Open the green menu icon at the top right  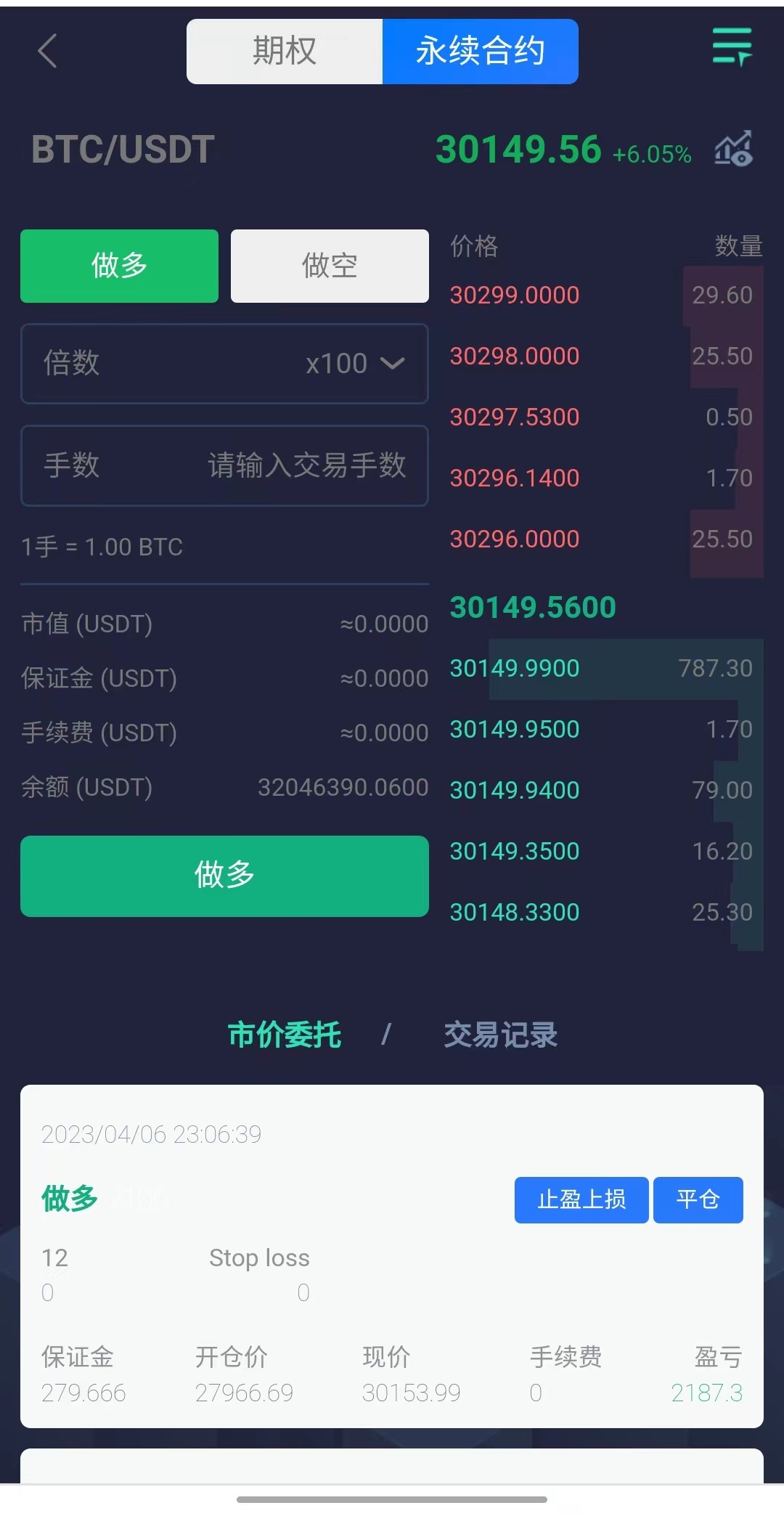coord(732,47)
